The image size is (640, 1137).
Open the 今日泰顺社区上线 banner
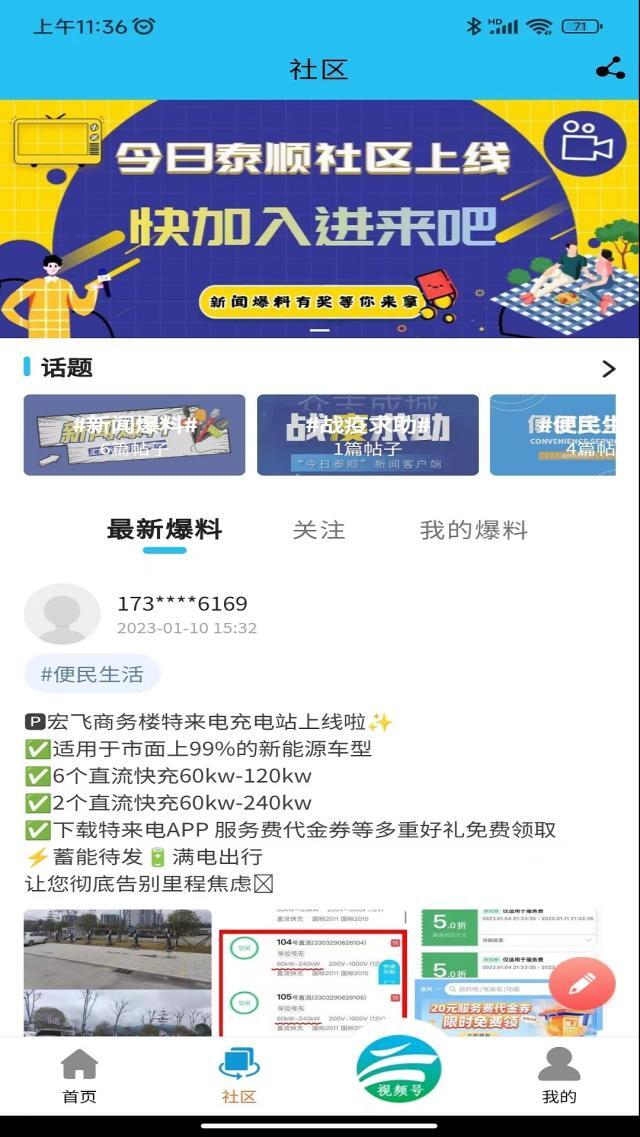point(320,218)
